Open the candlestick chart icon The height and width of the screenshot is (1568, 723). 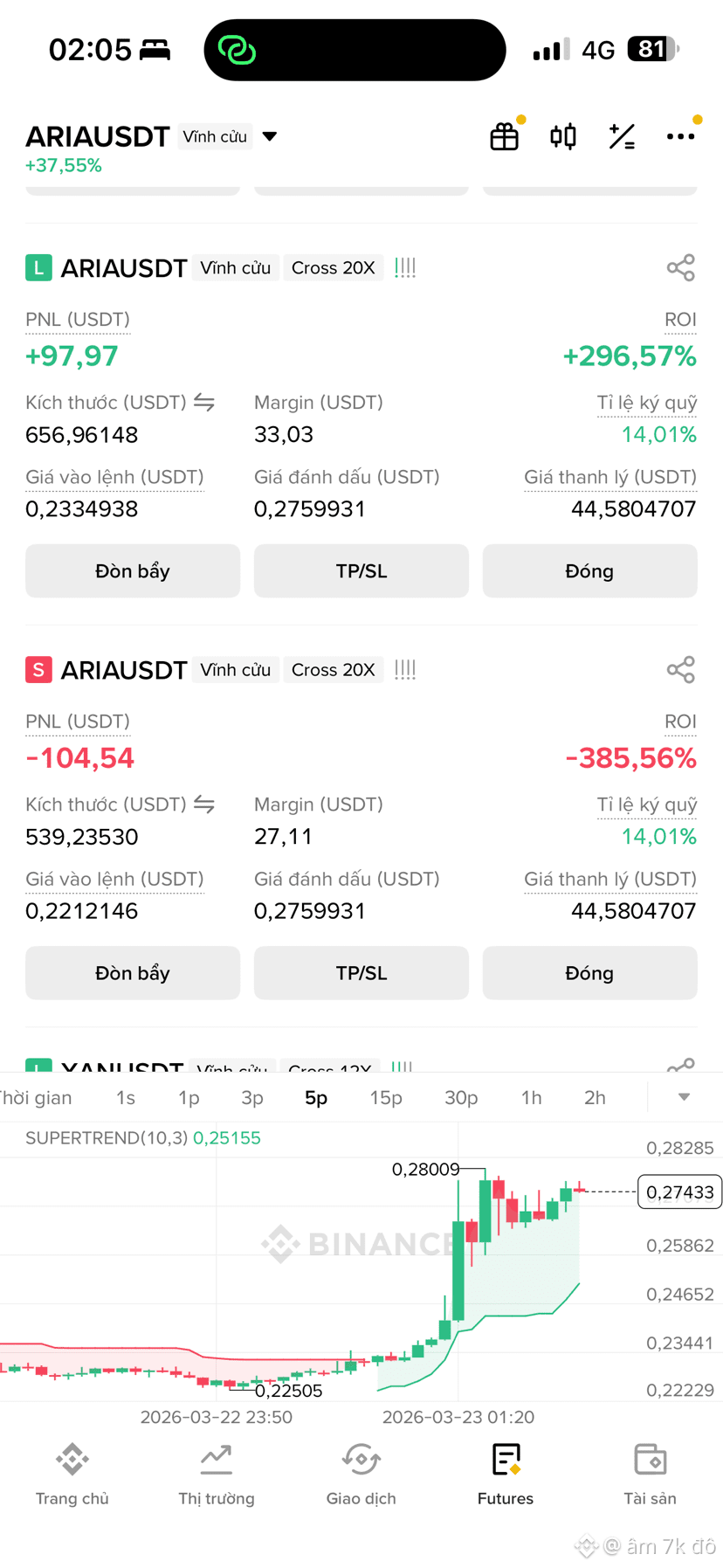[563, 136]
